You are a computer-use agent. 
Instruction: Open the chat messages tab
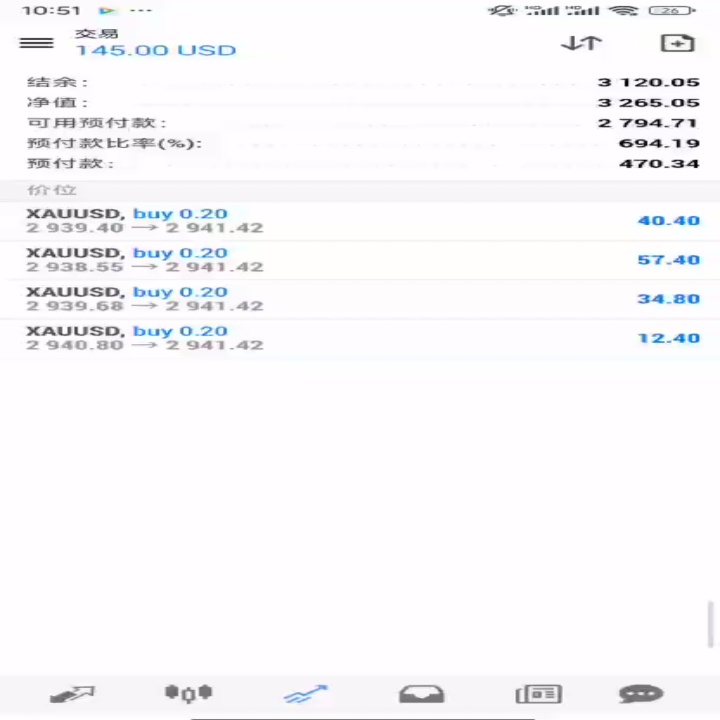pos(641,694)
